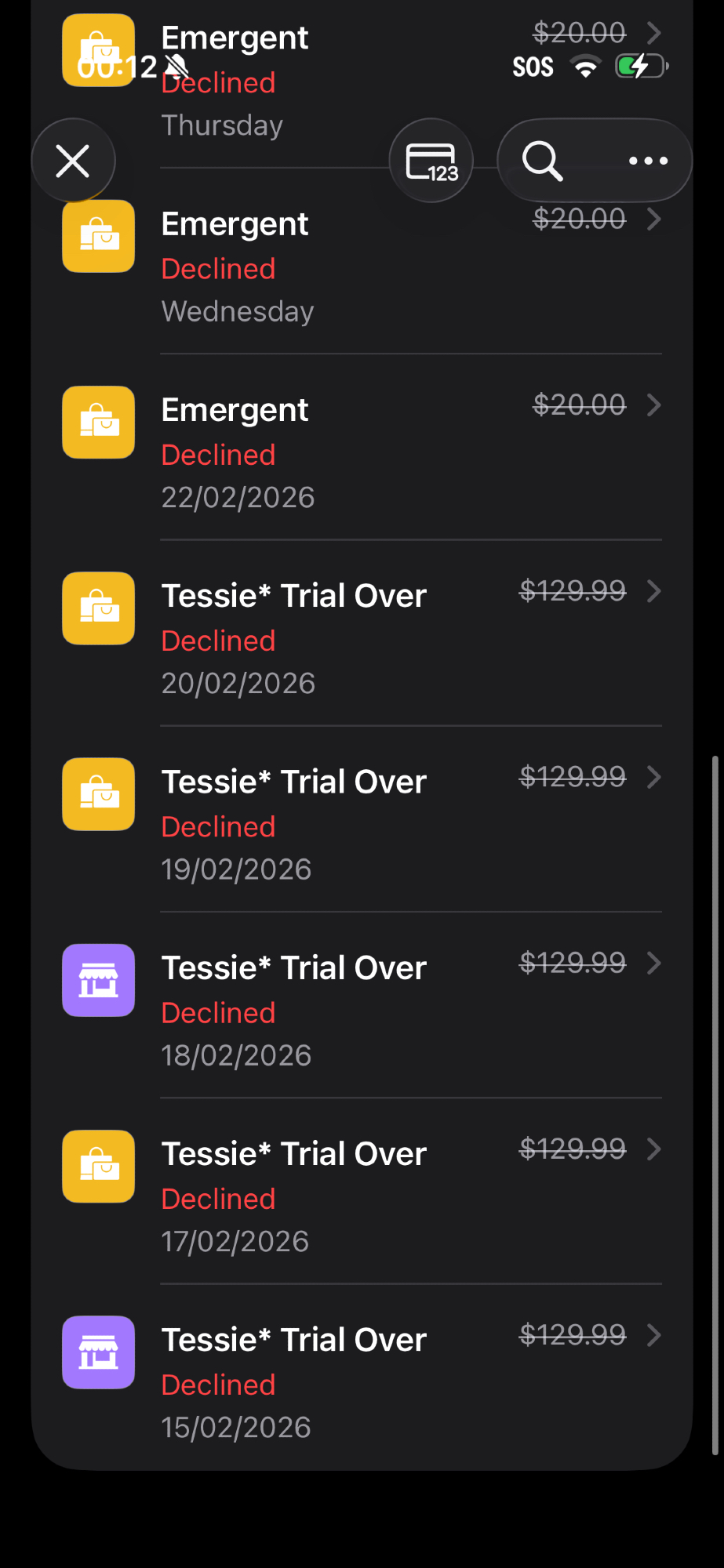This screenshot has width=724, height=1568.
Task: View Tessie* Trial Over from 19/02/2026
Action: 361,824
